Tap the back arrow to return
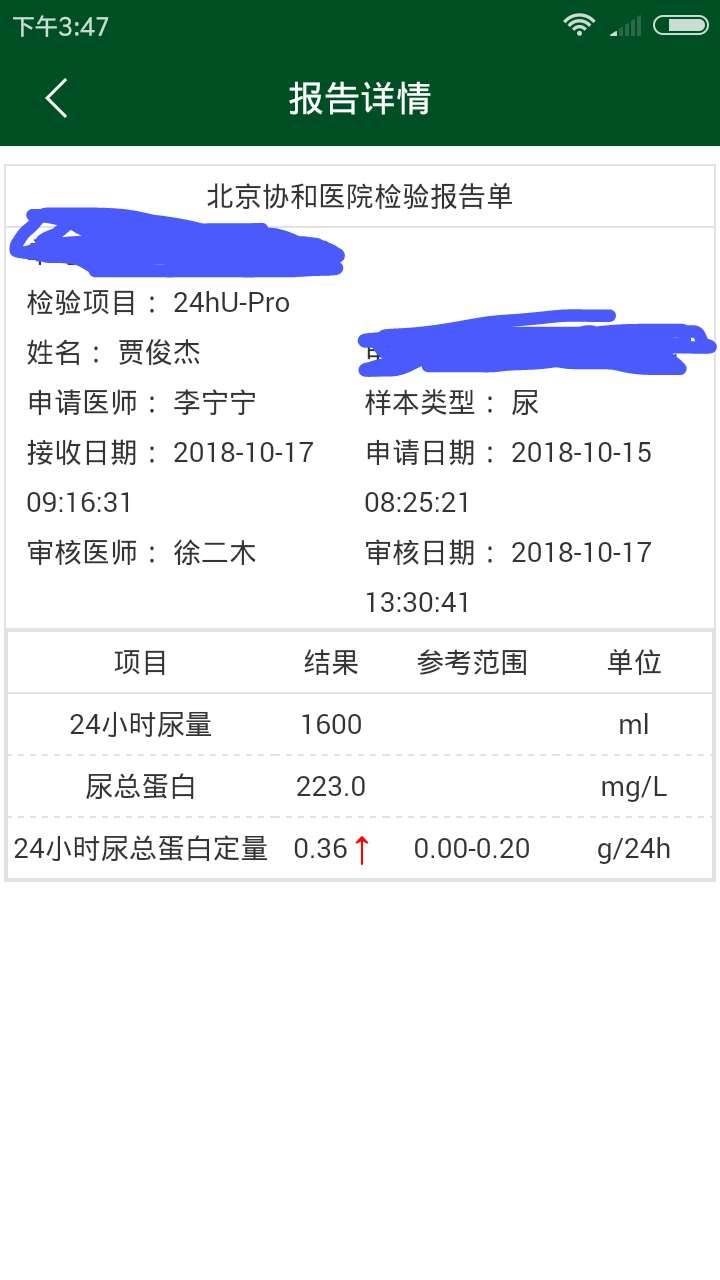Viewport: 720px width, 1280px height. pyautogui.click(x=55, y=99)
